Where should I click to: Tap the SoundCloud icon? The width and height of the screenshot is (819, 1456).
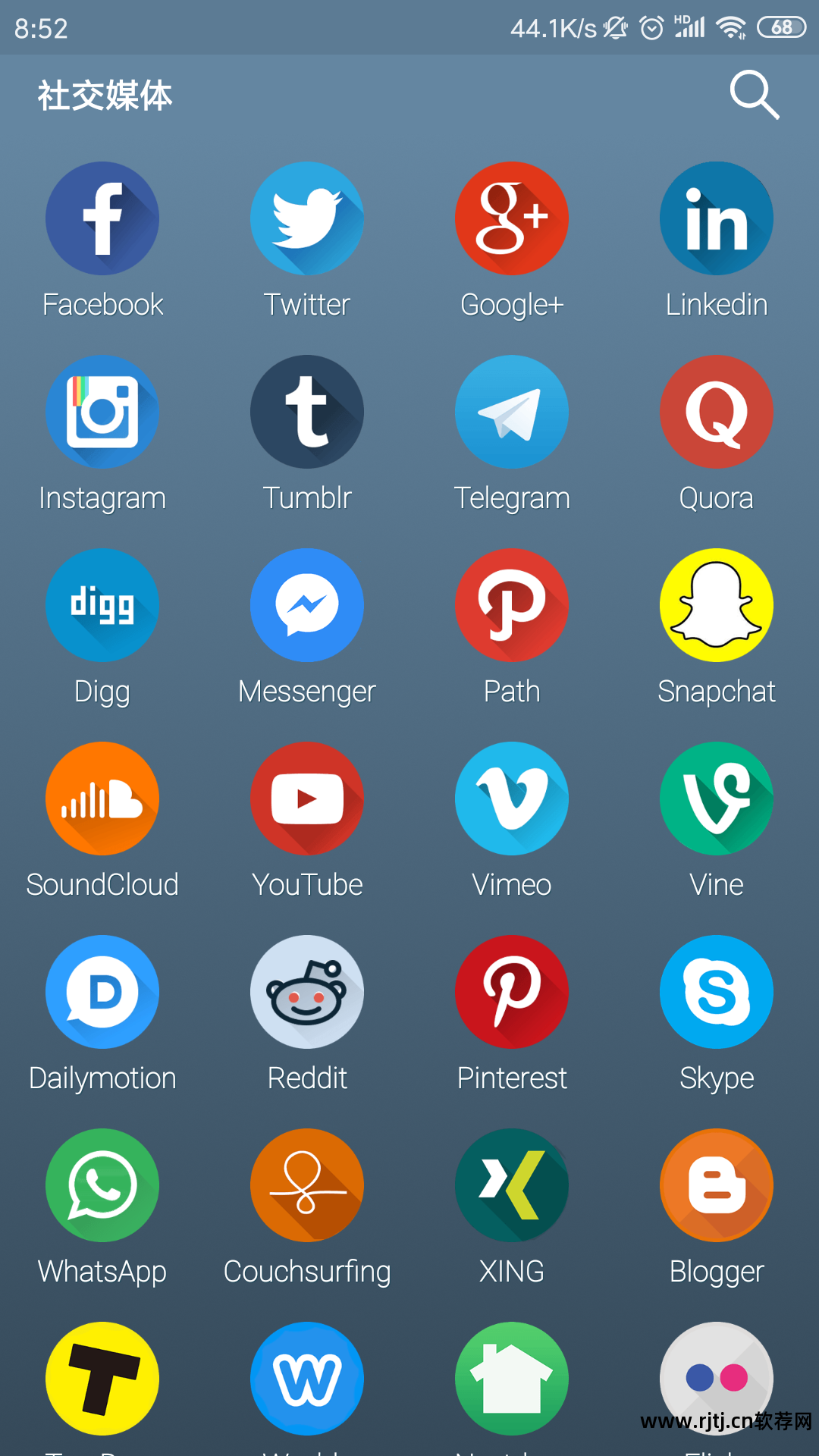coord(102,799)
